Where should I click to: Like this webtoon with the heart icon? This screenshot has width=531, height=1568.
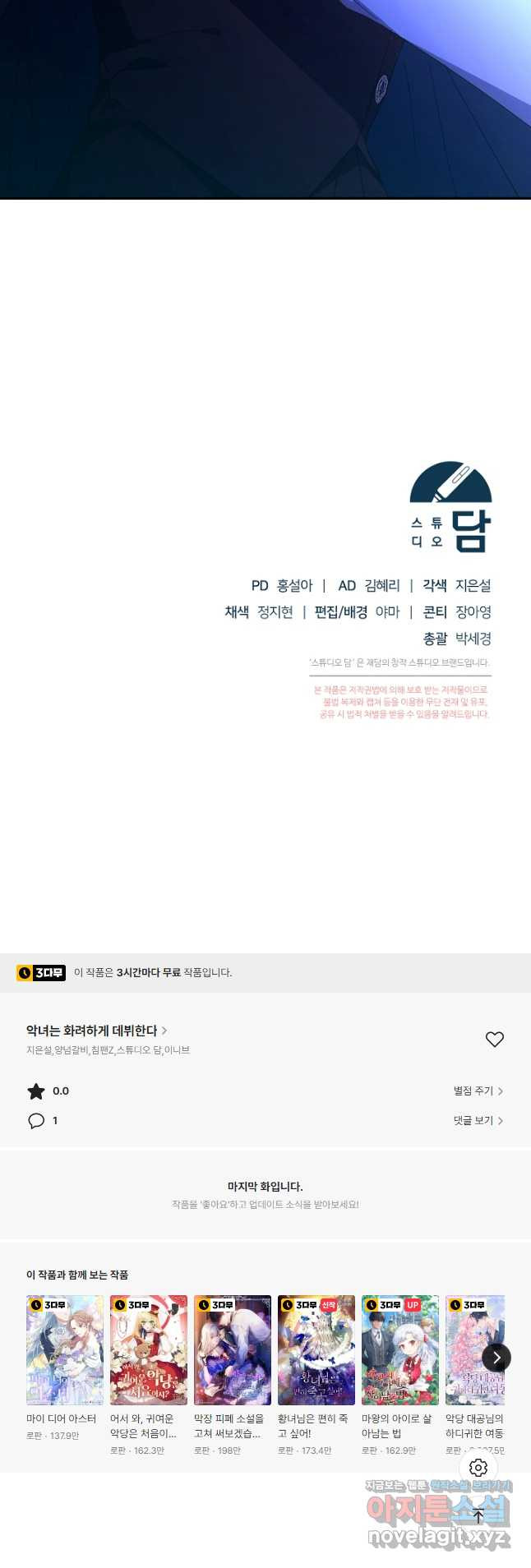494,1040
